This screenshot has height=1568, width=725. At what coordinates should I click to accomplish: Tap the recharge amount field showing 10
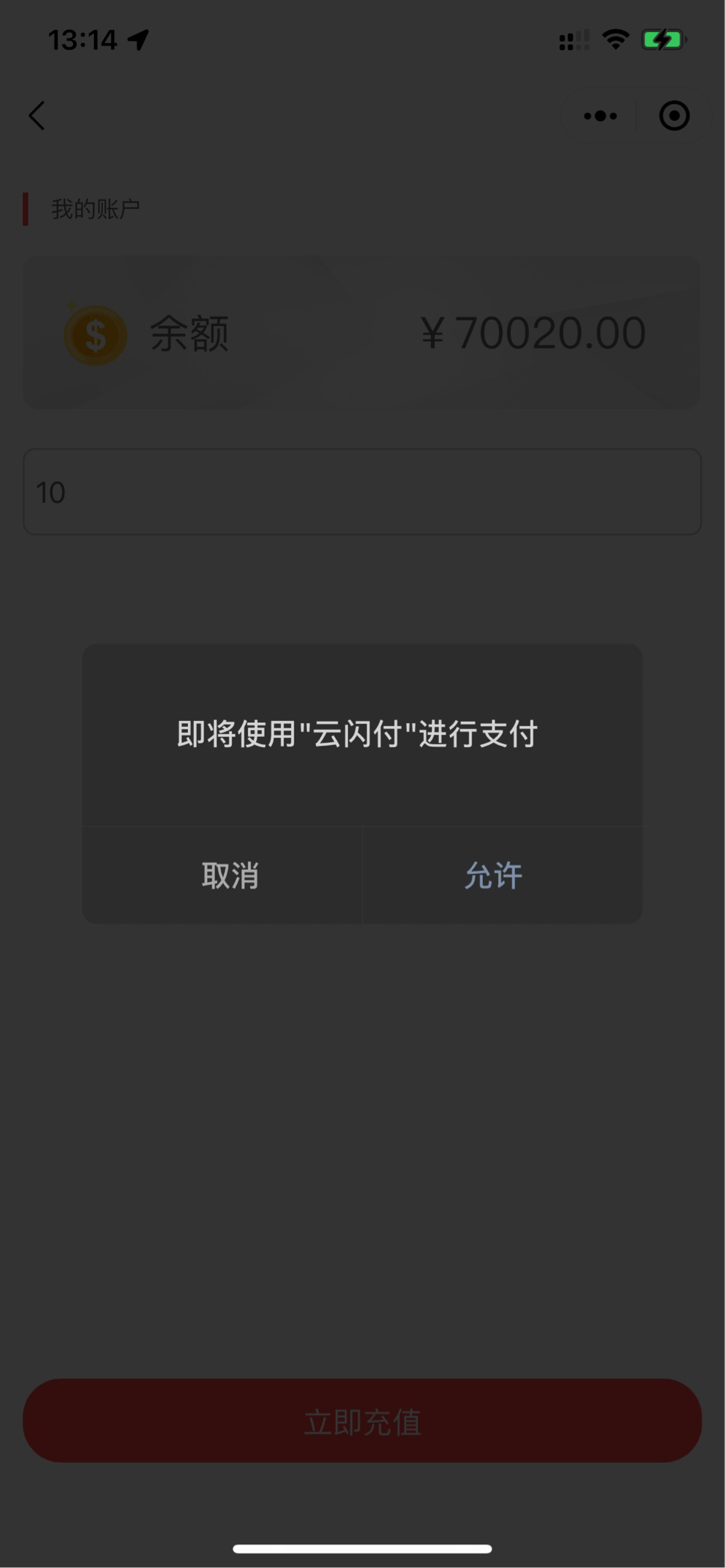[362, 492]
